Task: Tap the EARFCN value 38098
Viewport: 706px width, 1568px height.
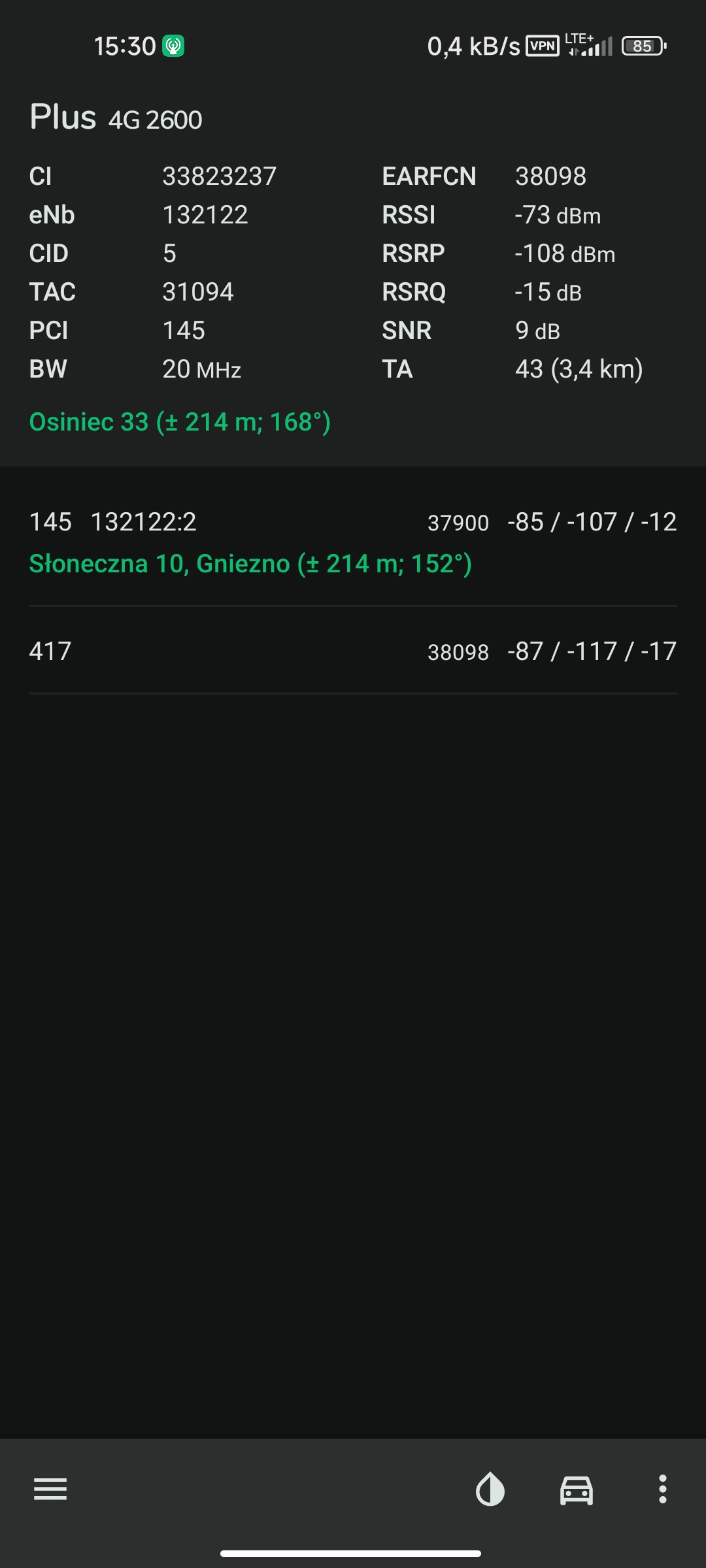Action: pos(552,175)
